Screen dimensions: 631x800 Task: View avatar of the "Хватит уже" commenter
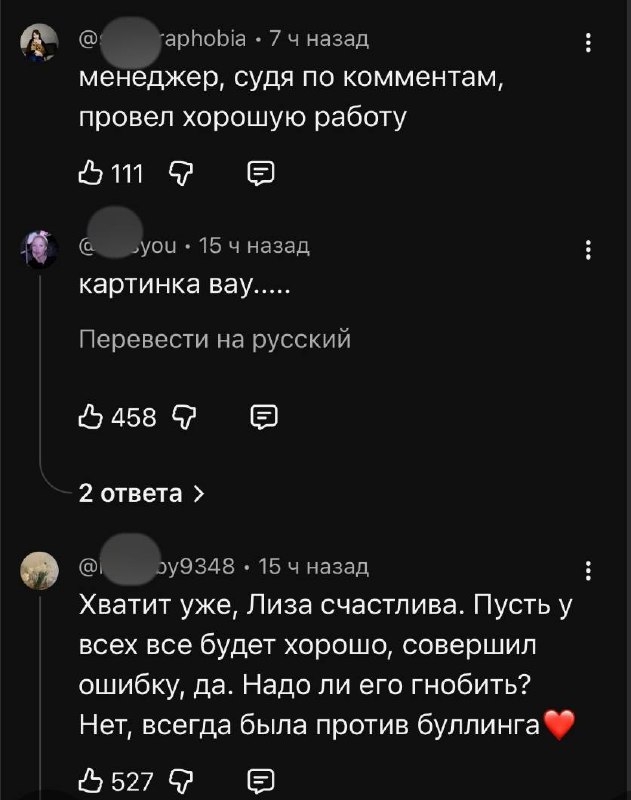tap(39, 571)
